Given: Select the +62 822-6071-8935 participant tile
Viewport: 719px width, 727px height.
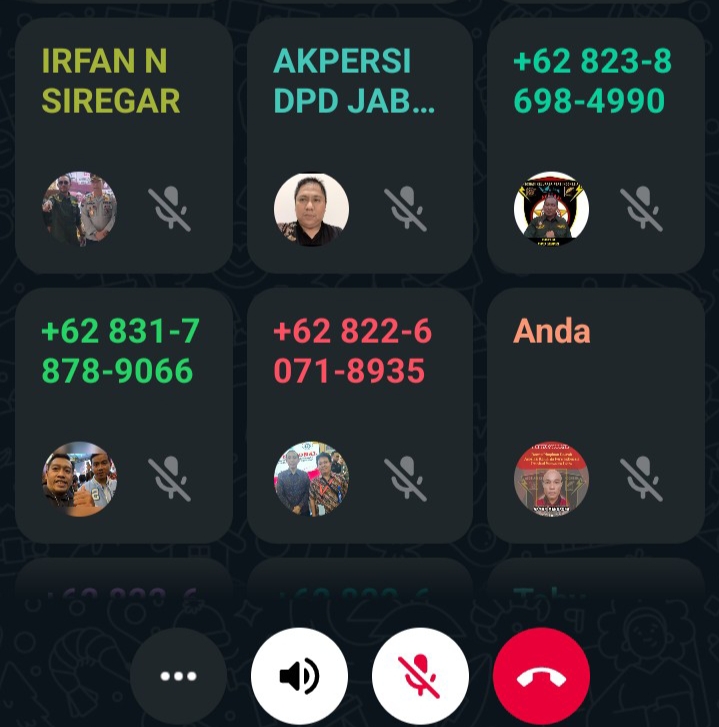Looking at the screenshot, I should coord(359,415).
